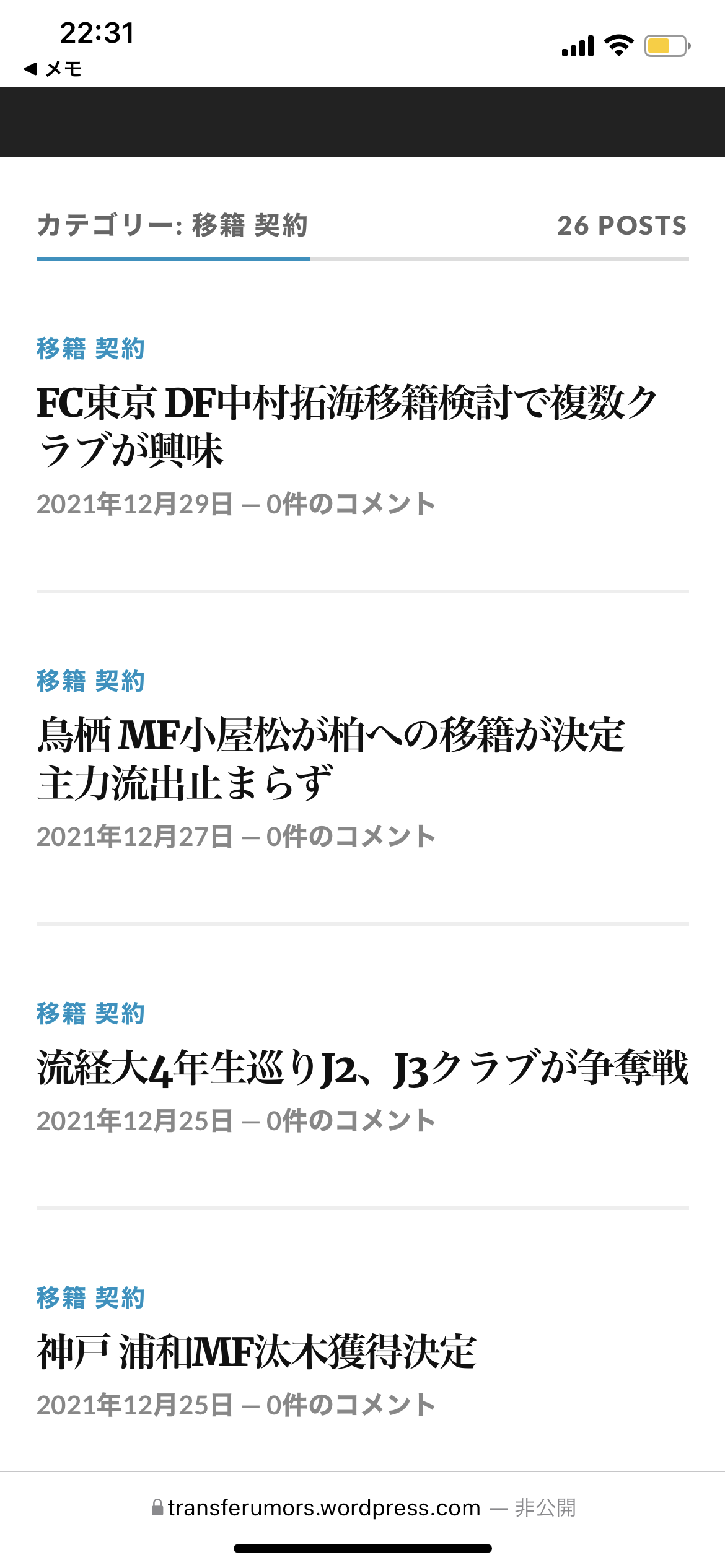This screenshot has width=725, height=1568.
Task: Open the 神戸 浦和MF汰木獲得決定 article
Action: coord(257,1352)
